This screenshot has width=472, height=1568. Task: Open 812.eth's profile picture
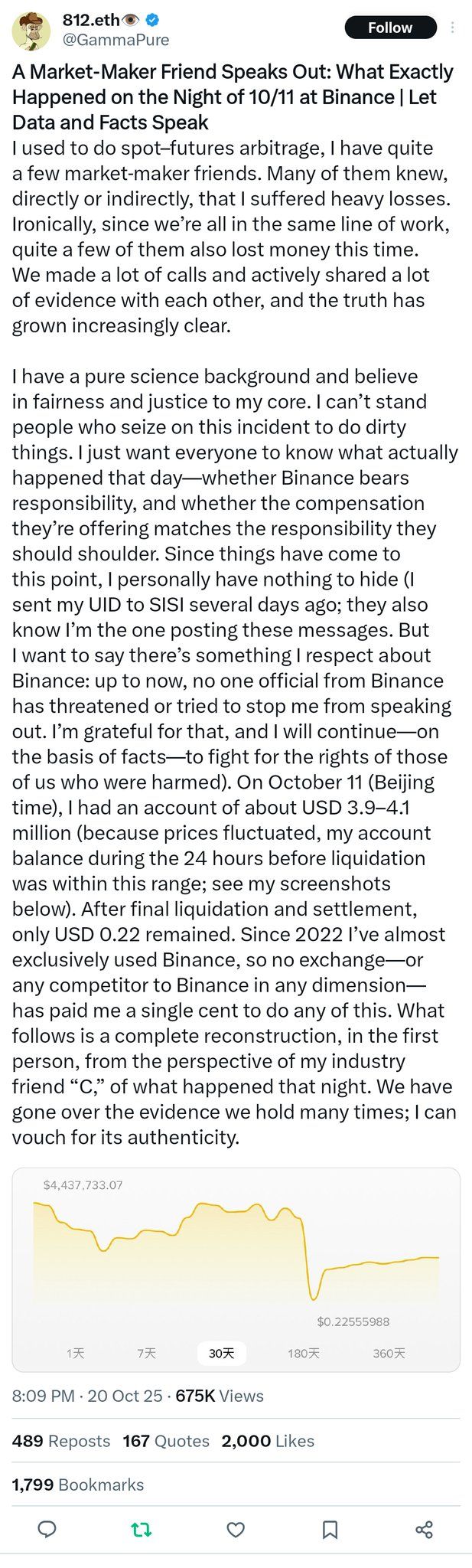(x=31, y=29)
